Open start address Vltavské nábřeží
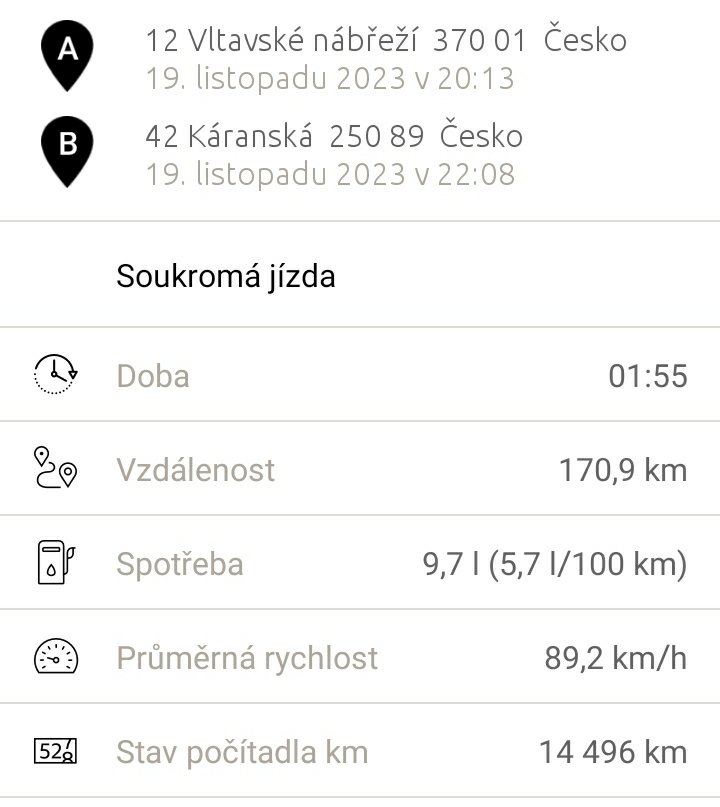This screenshot has width=720, height=807. point(385,42)
